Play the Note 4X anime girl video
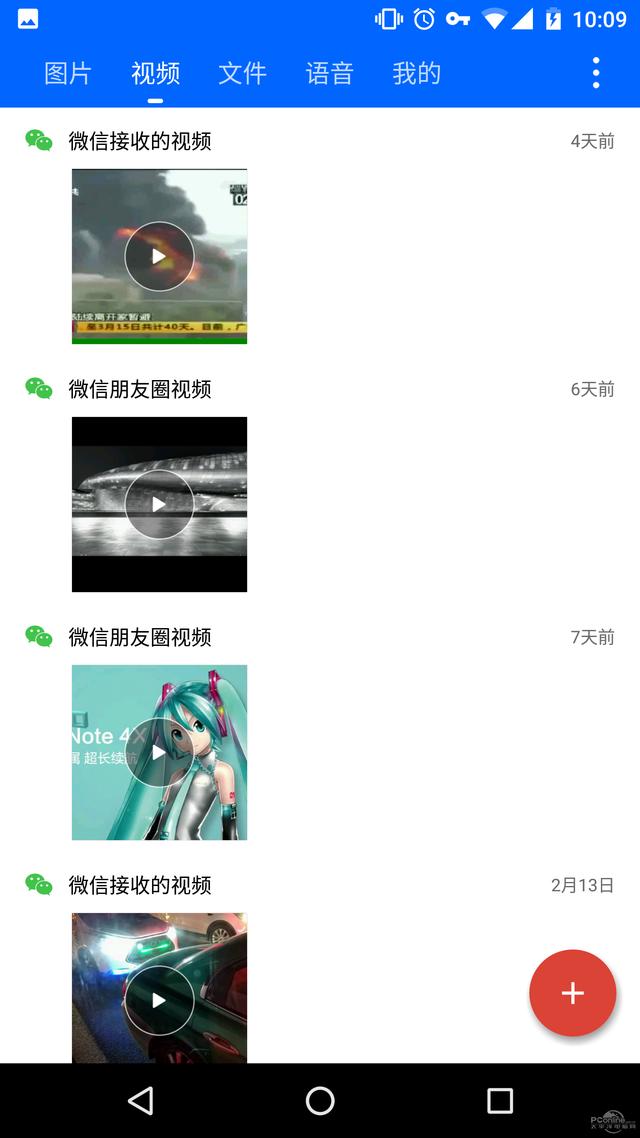This screenshot has height=1138, width=640. 159,752
